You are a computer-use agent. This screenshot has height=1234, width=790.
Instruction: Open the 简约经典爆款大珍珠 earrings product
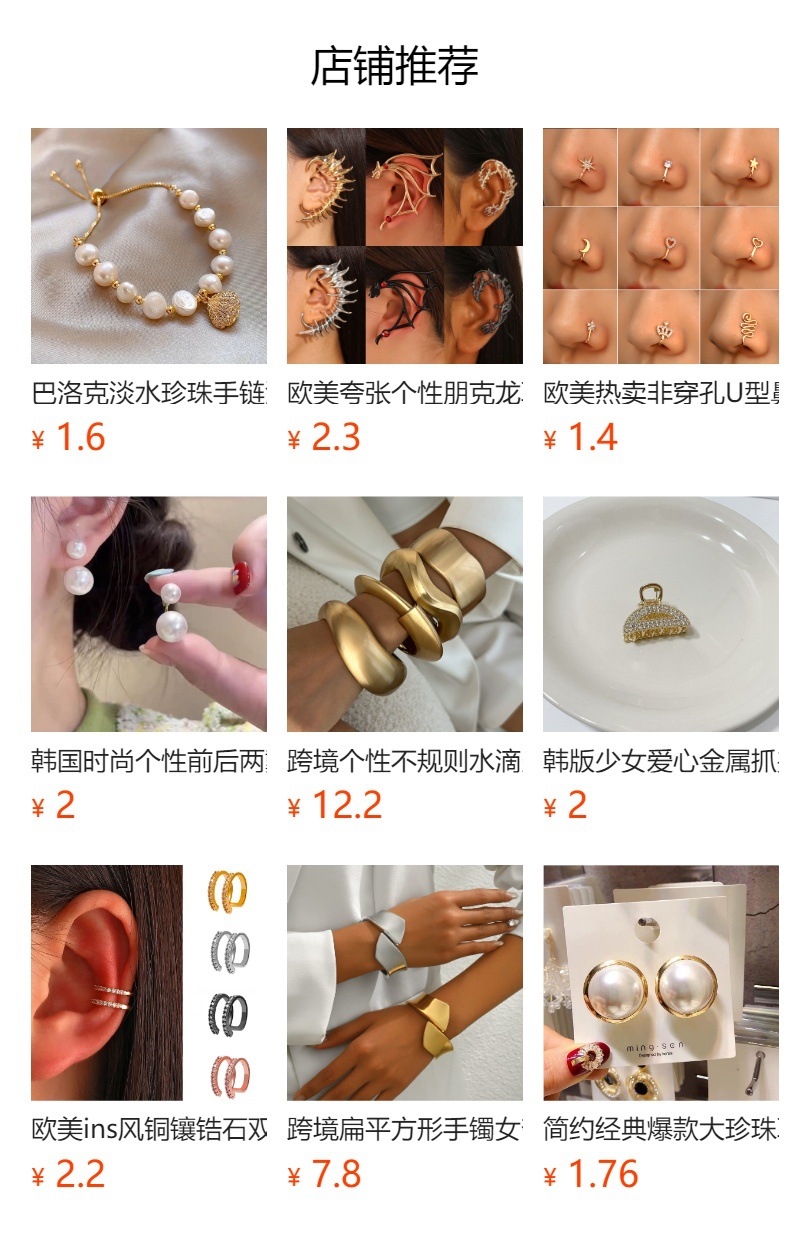point(661,1030)
